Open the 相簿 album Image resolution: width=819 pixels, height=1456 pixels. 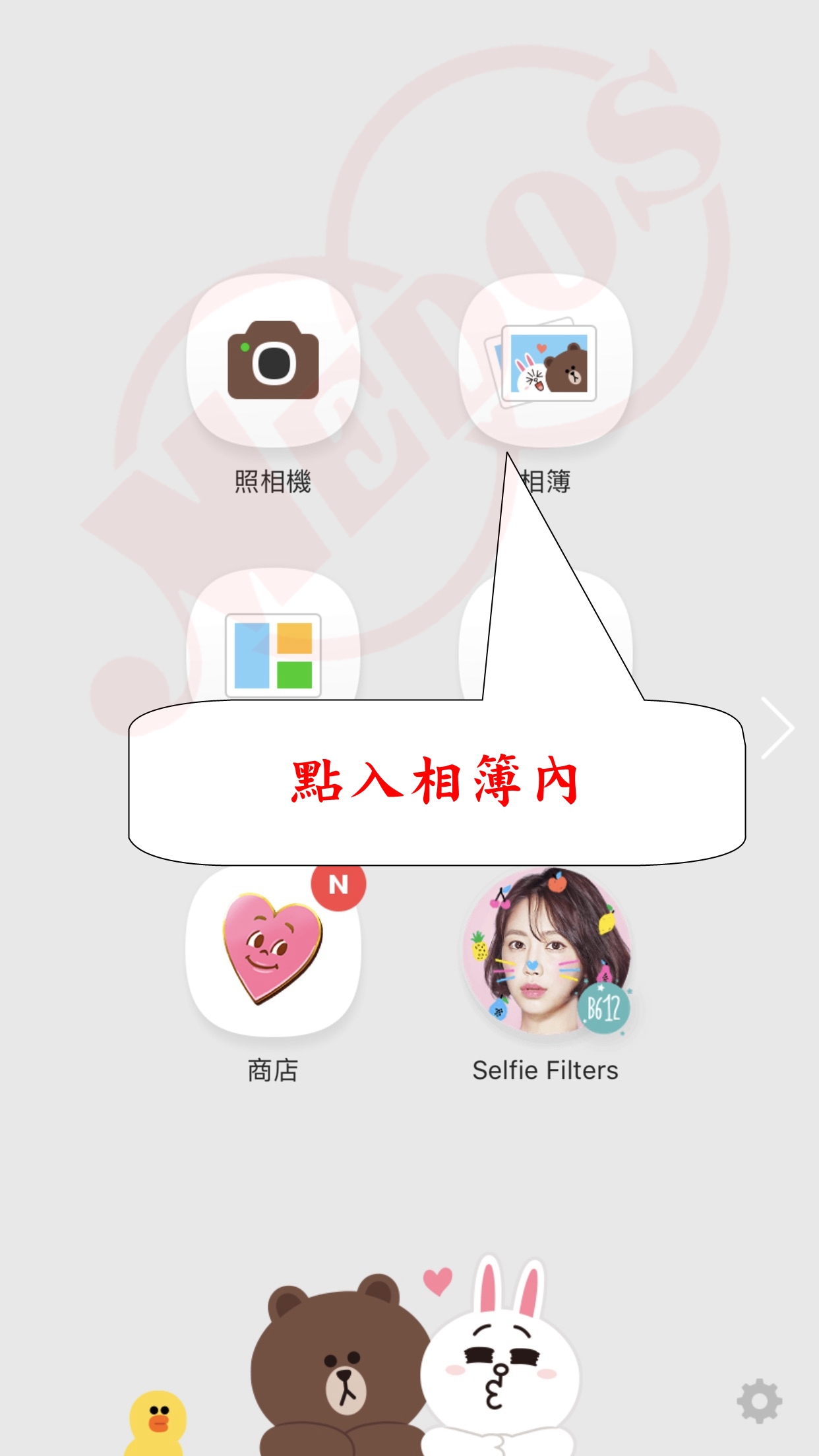546,361
